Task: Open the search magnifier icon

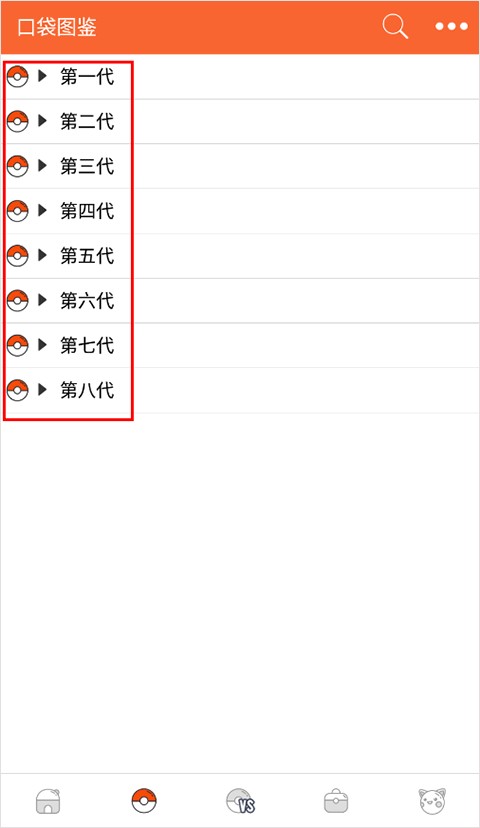Action: coord(395,26)
